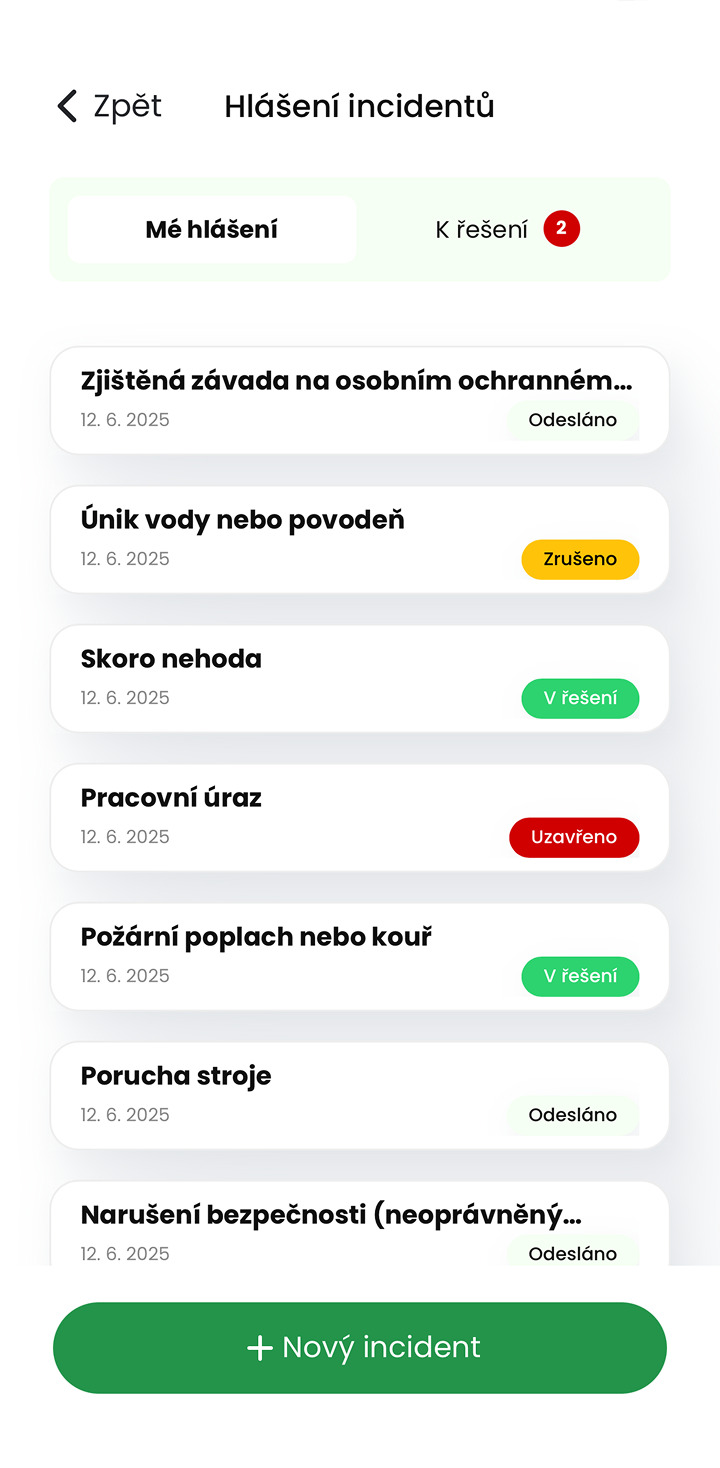The image size is (720, 1468).
Task: Select the Mé hlášení tab
Action: tap(212, 230)
